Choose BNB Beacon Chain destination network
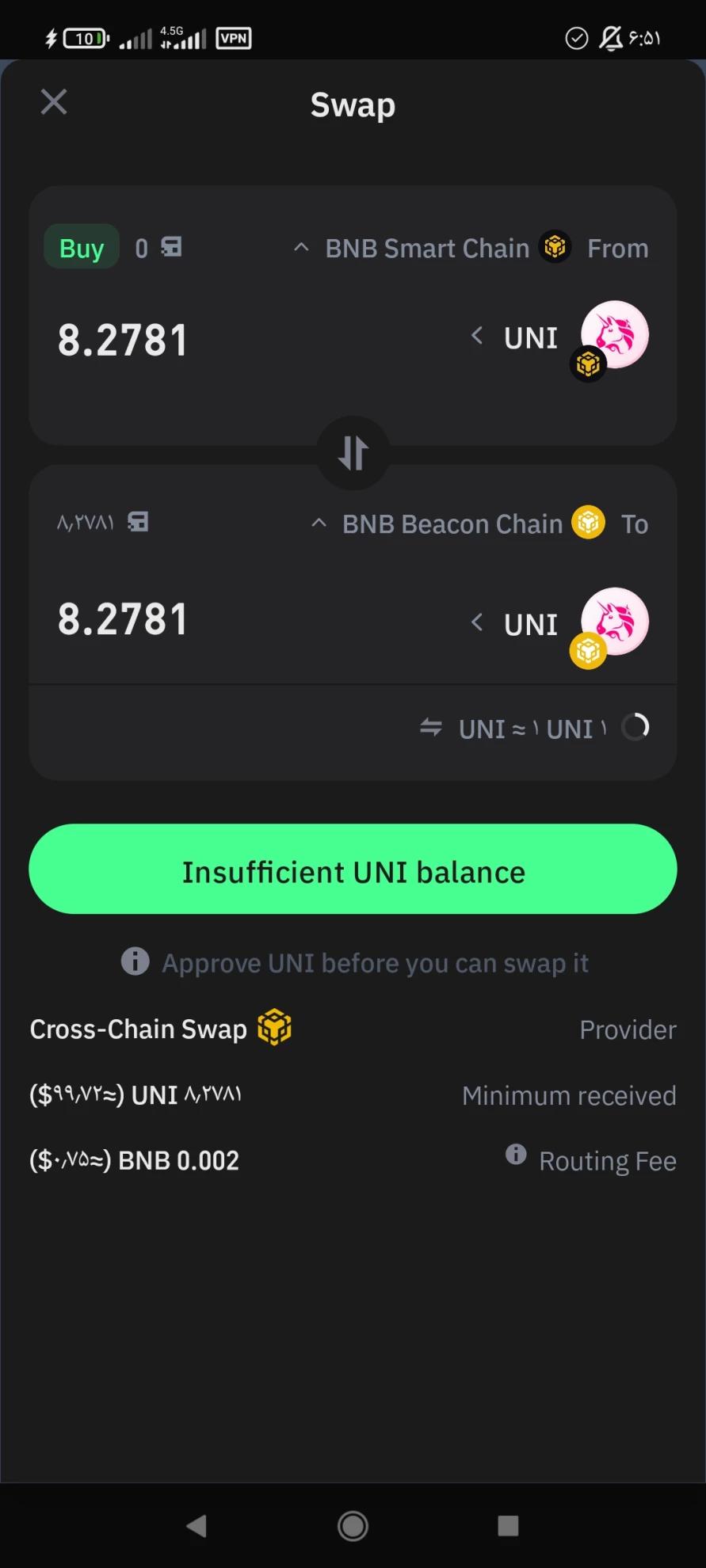 452,523
